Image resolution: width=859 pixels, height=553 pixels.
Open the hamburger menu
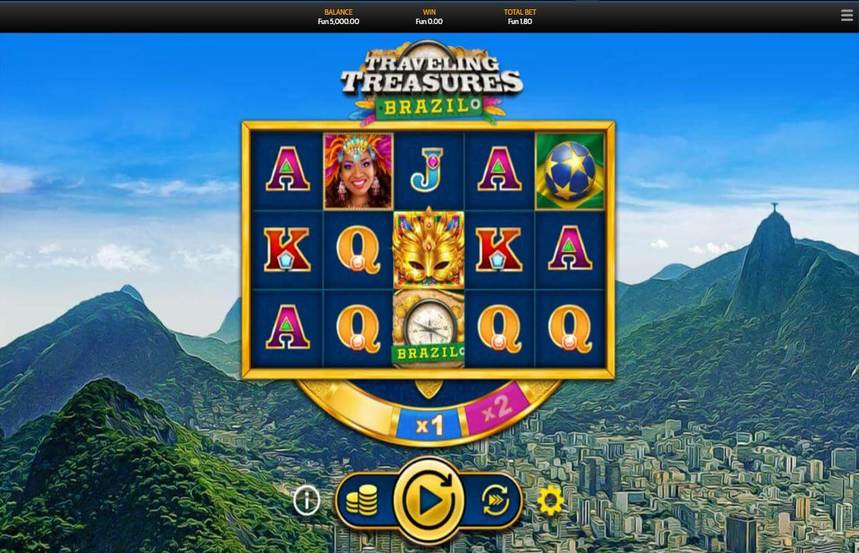846,15
